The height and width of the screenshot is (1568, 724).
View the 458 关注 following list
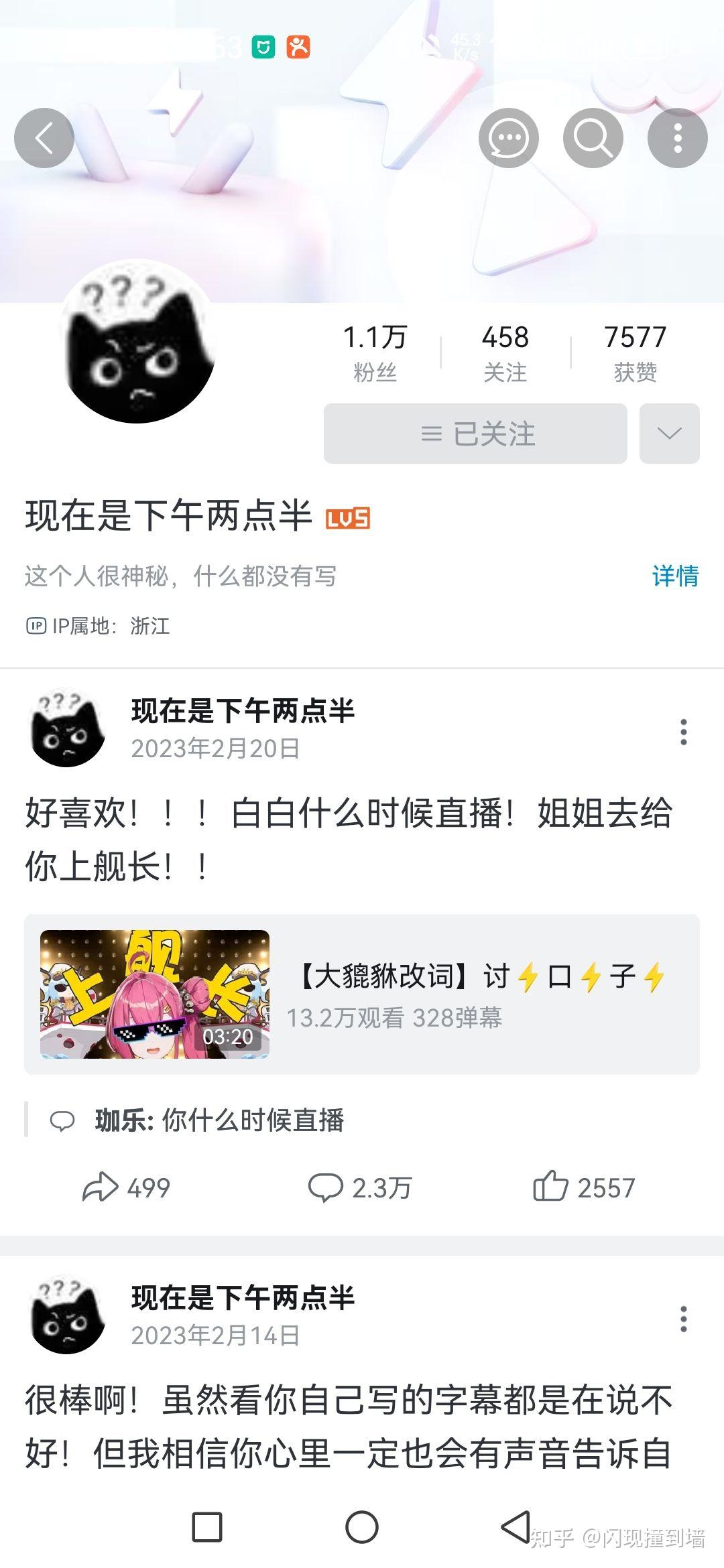coord(505,352)
